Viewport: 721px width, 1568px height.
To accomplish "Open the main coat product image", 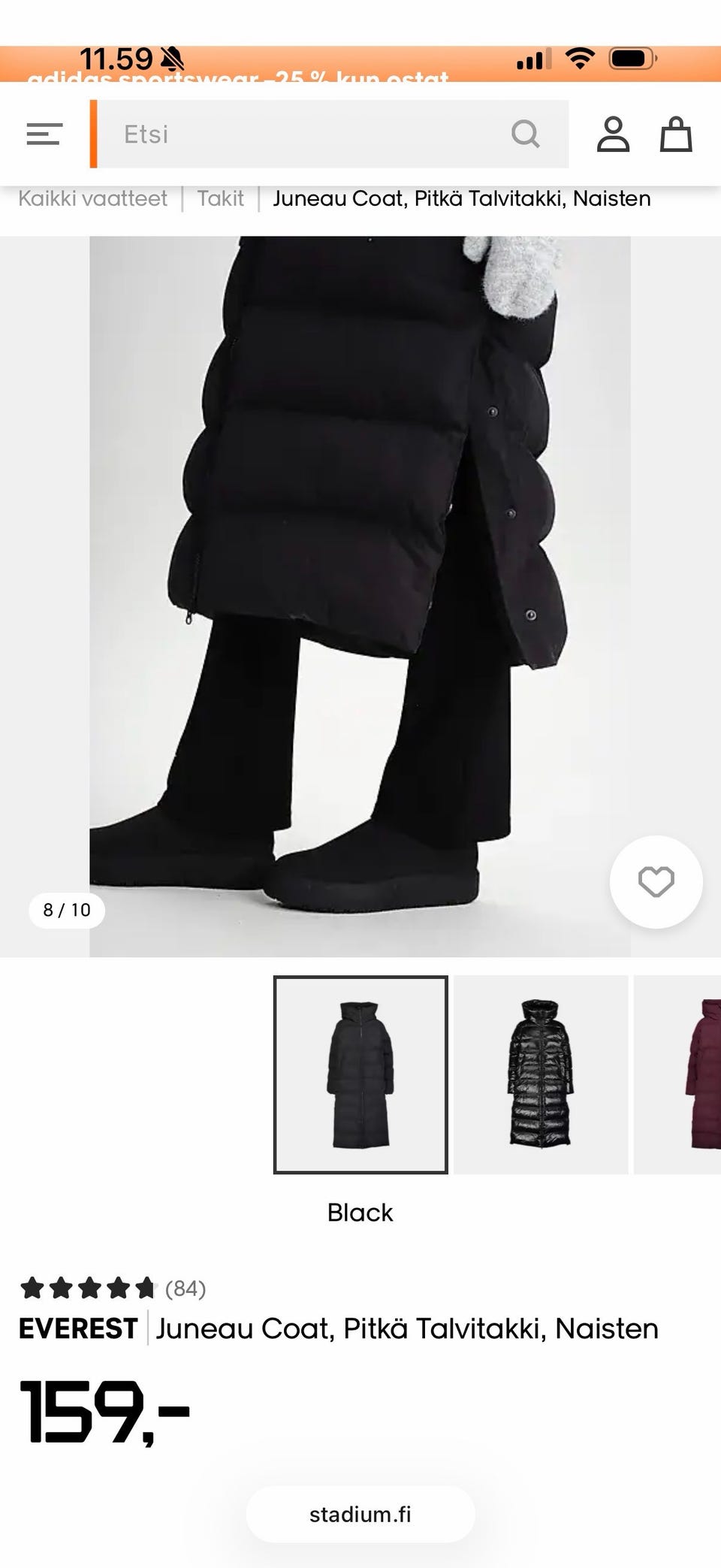I will click(x=360, y=596).
